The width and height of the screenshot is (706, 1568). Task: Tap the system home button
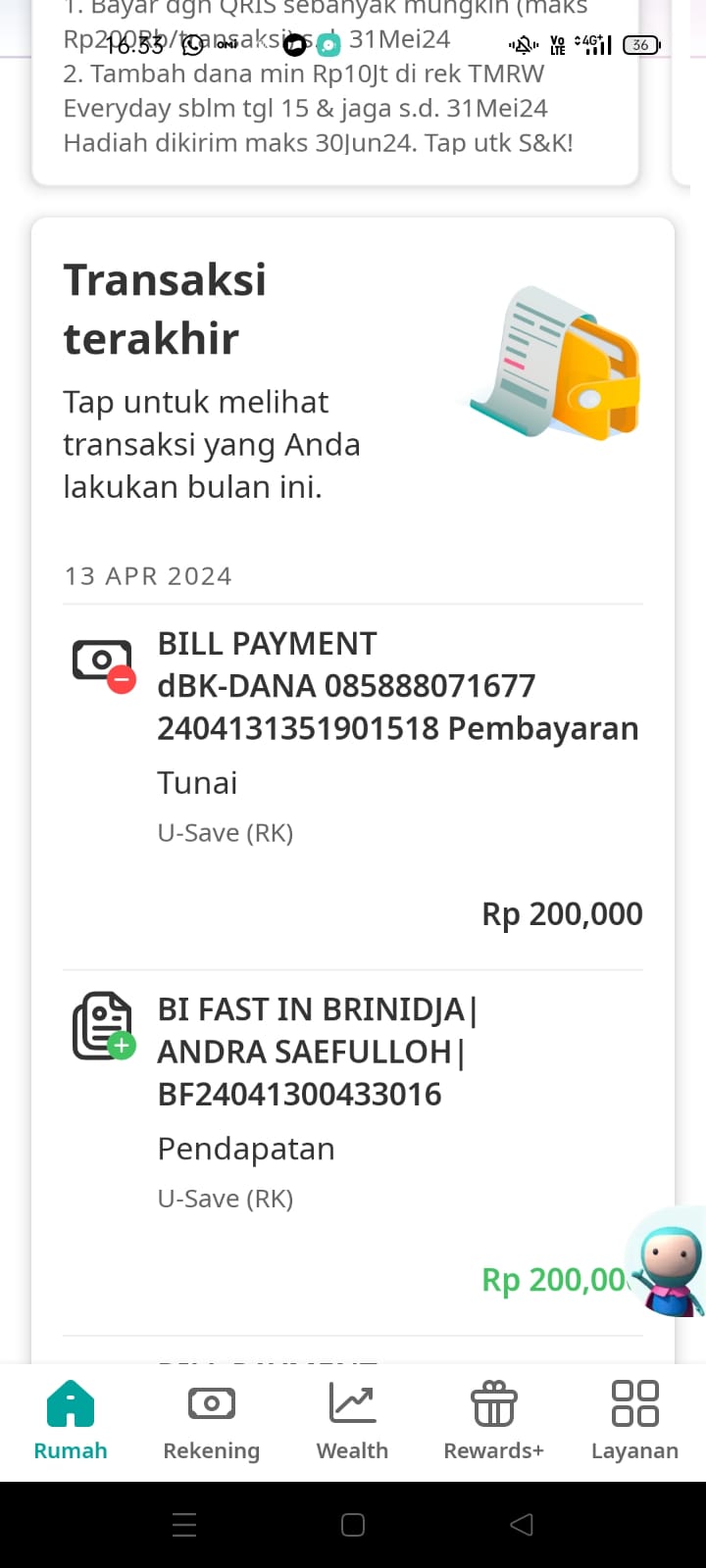coord(353,1525)
